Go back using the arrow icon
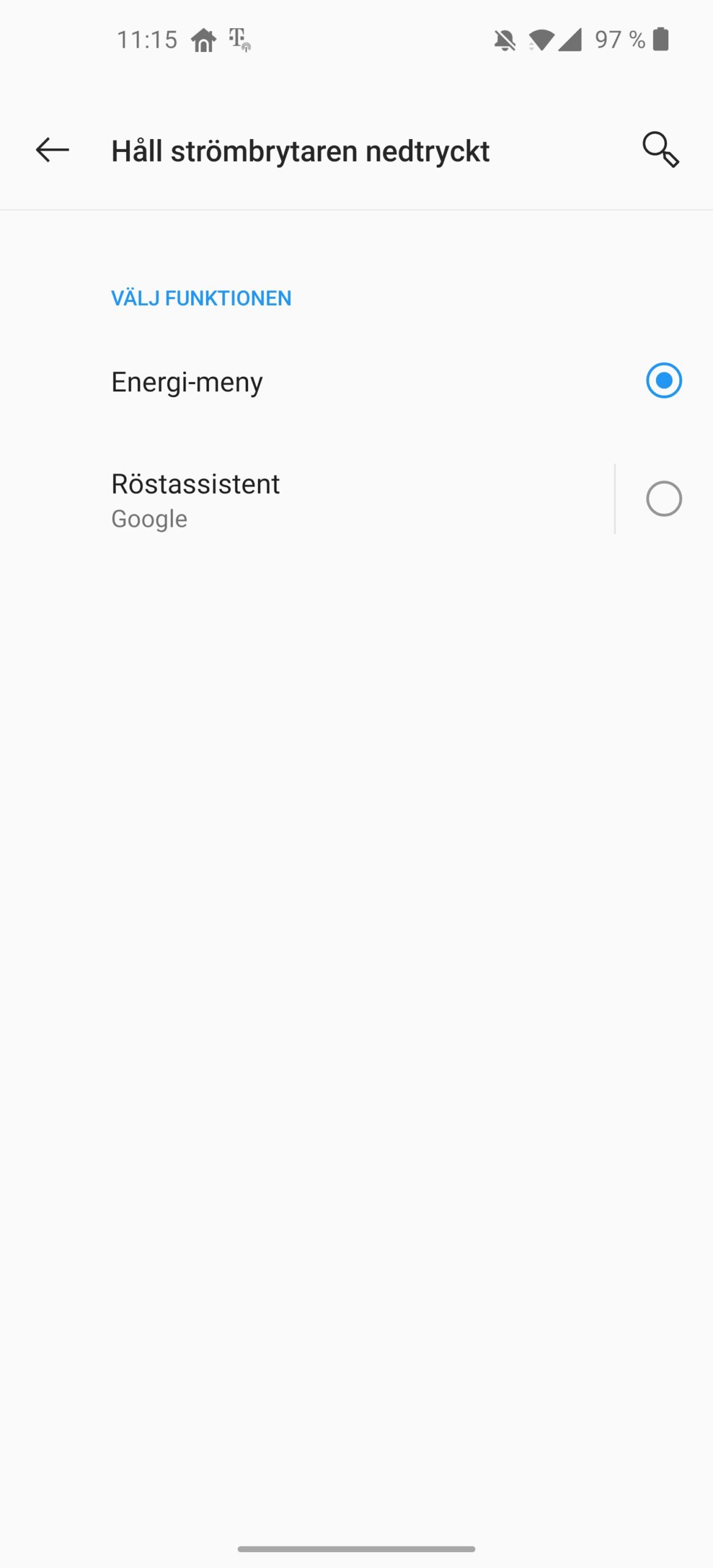The width and height of the screenshot is (713, 1568). coord(52,150)
